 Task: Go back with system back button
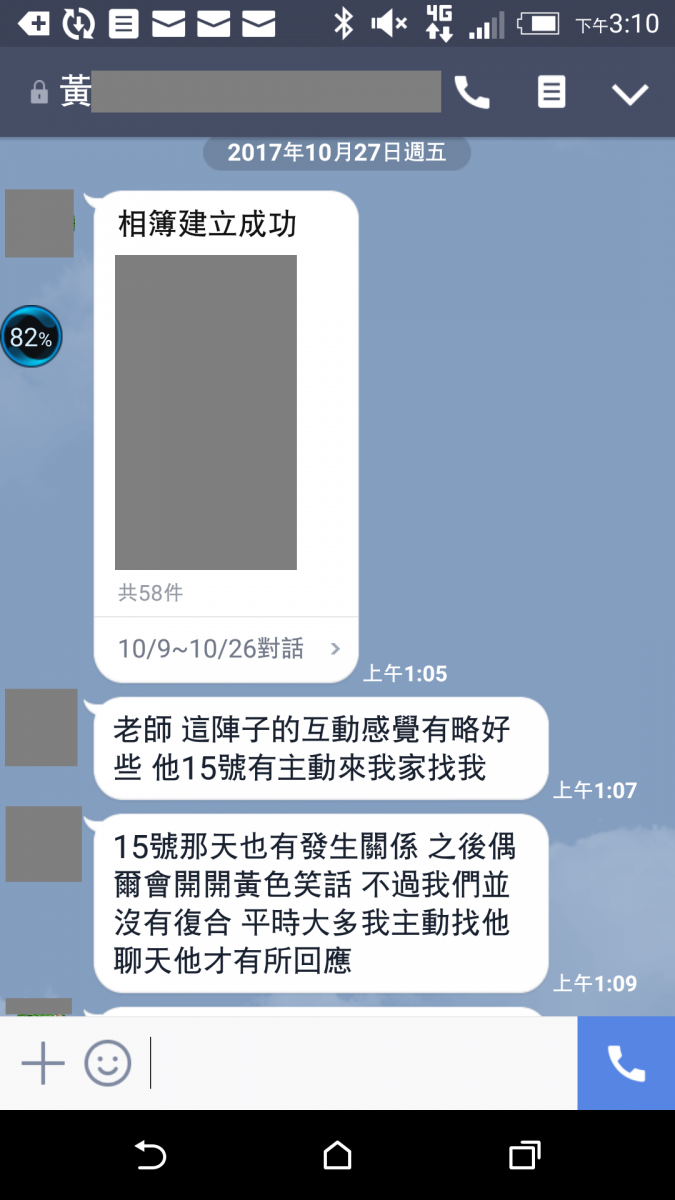[x=150, y=1156]
